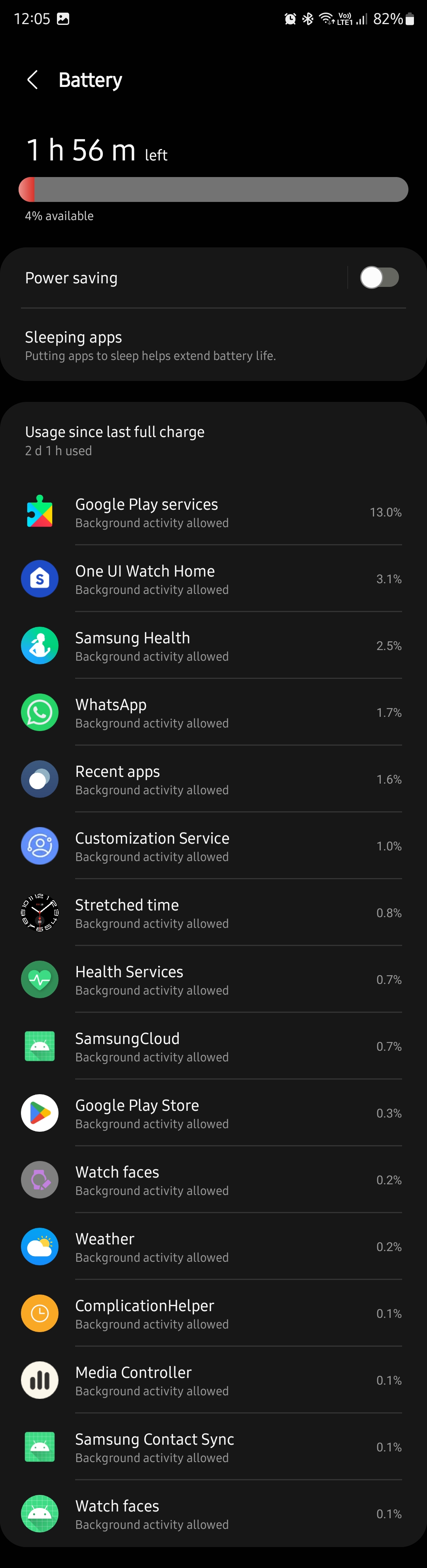Image resolution: width=427 pixels, height=1568 pixels.
Task: Toggle the Power saving switch
Action: click(x=379, y=277)
